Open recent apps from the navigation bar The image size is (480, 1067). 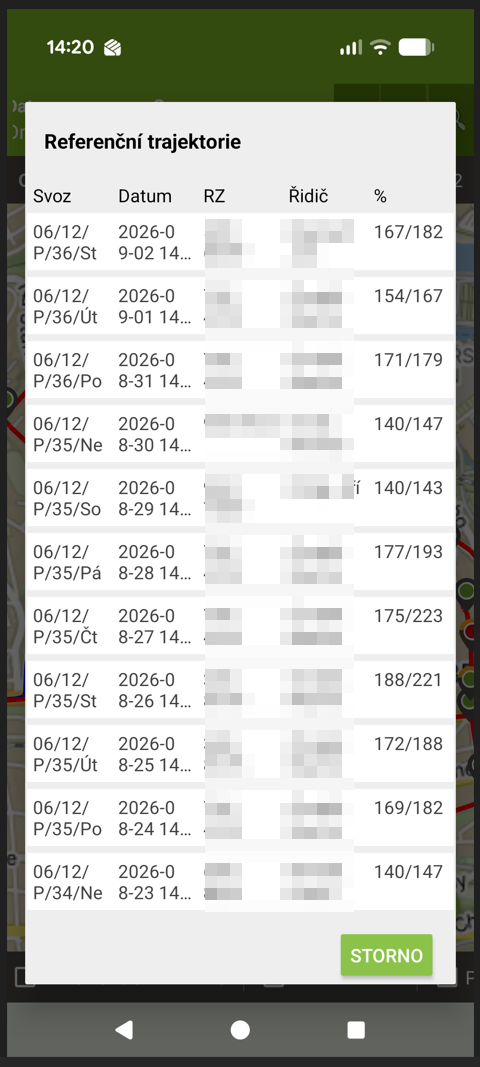click(x=356, y=1030)
